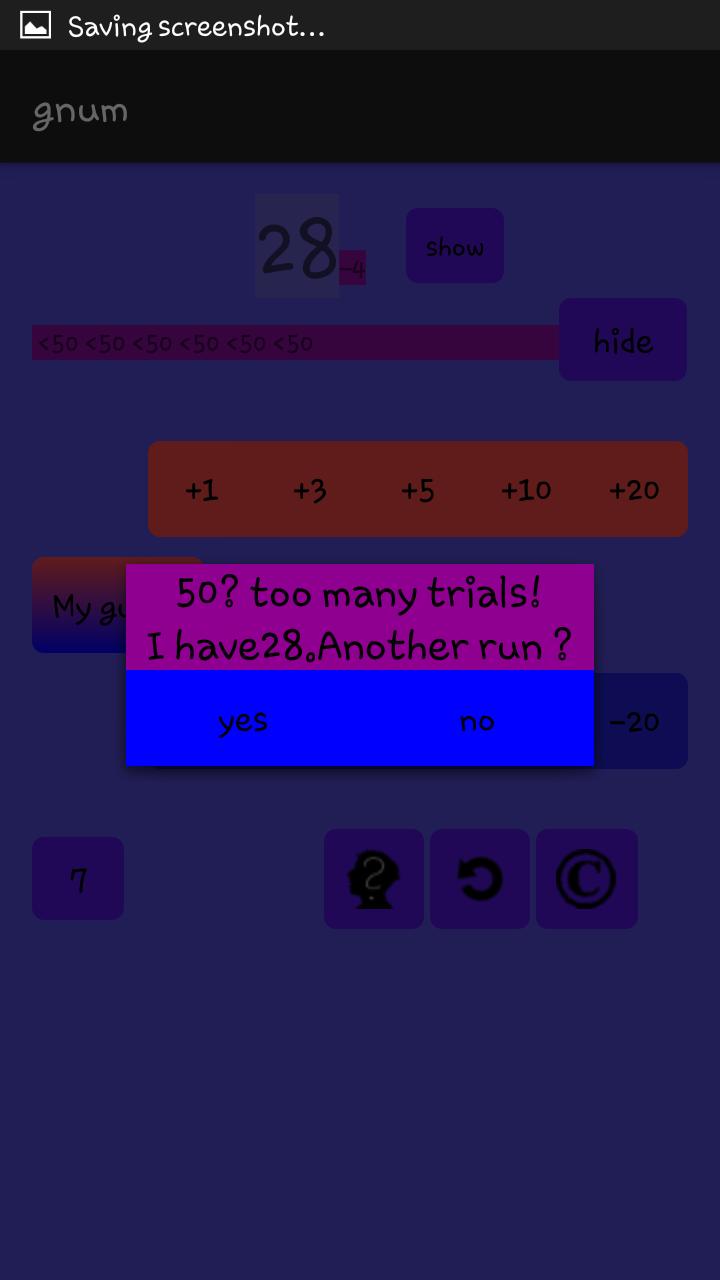Viewport: 720px width, 1280px height.
Task: Add +5 to the guess
Action: coord(418,490)
